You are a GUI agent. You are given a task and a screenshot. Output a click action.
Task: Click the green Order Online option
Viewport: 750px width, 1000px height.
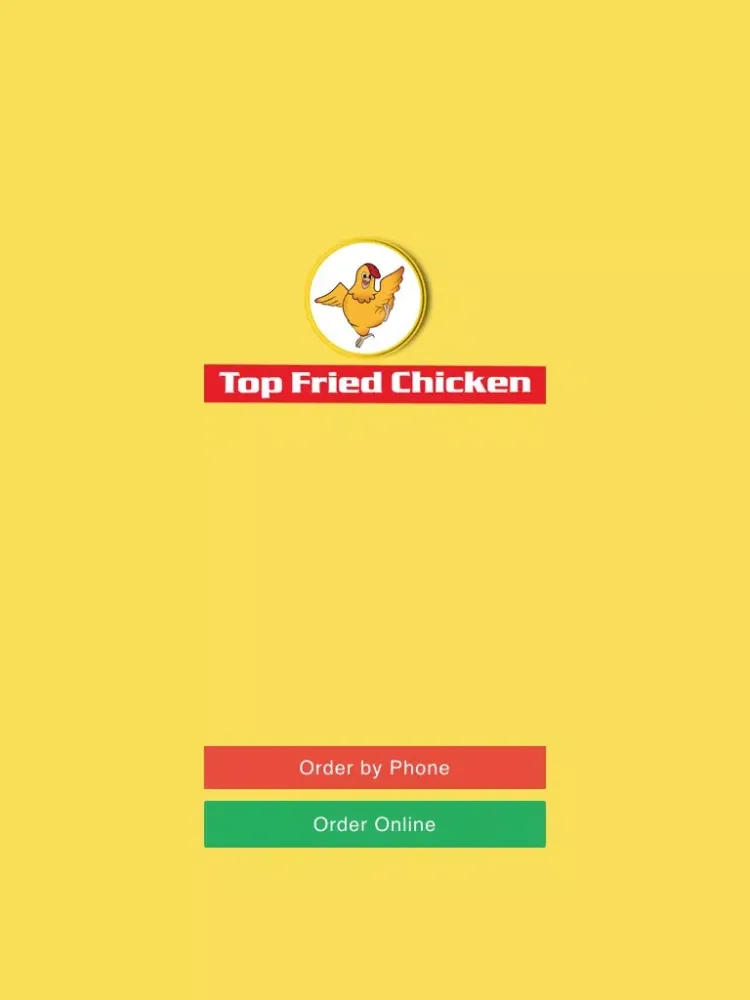[x=375, y=824]
